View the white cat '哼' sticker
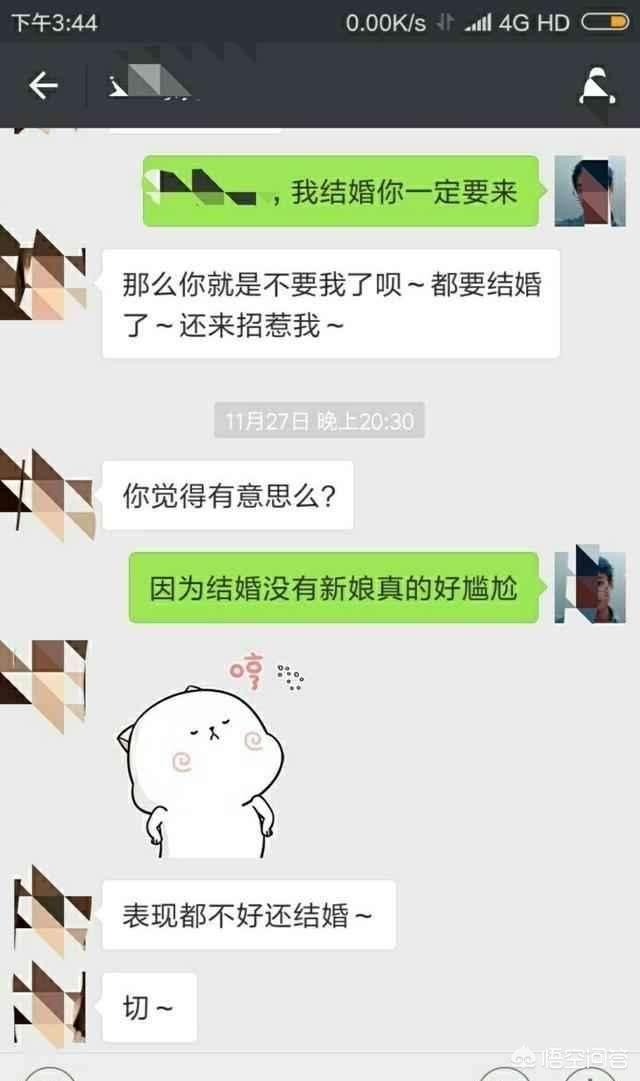Viewport: 640px width, 1081px height. pyautogui.click(x=207, y=755)
